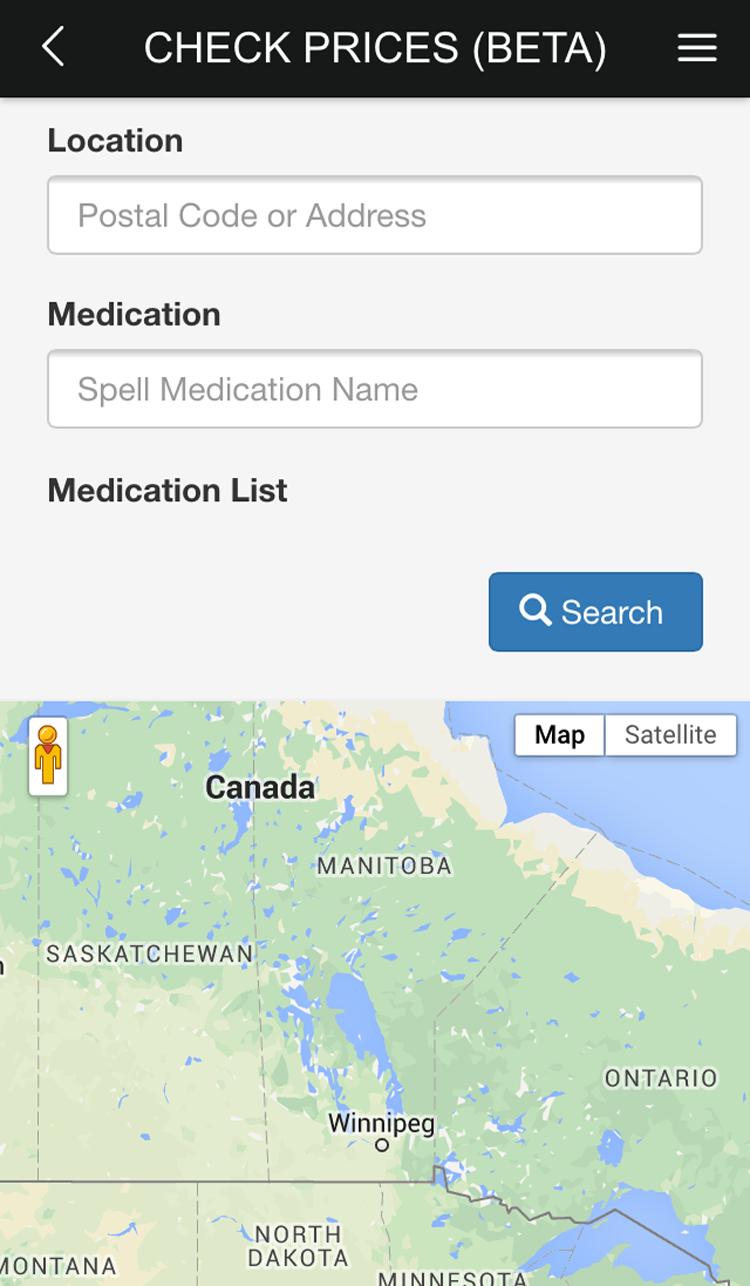Switch map to Satellite view

(670, 735)
